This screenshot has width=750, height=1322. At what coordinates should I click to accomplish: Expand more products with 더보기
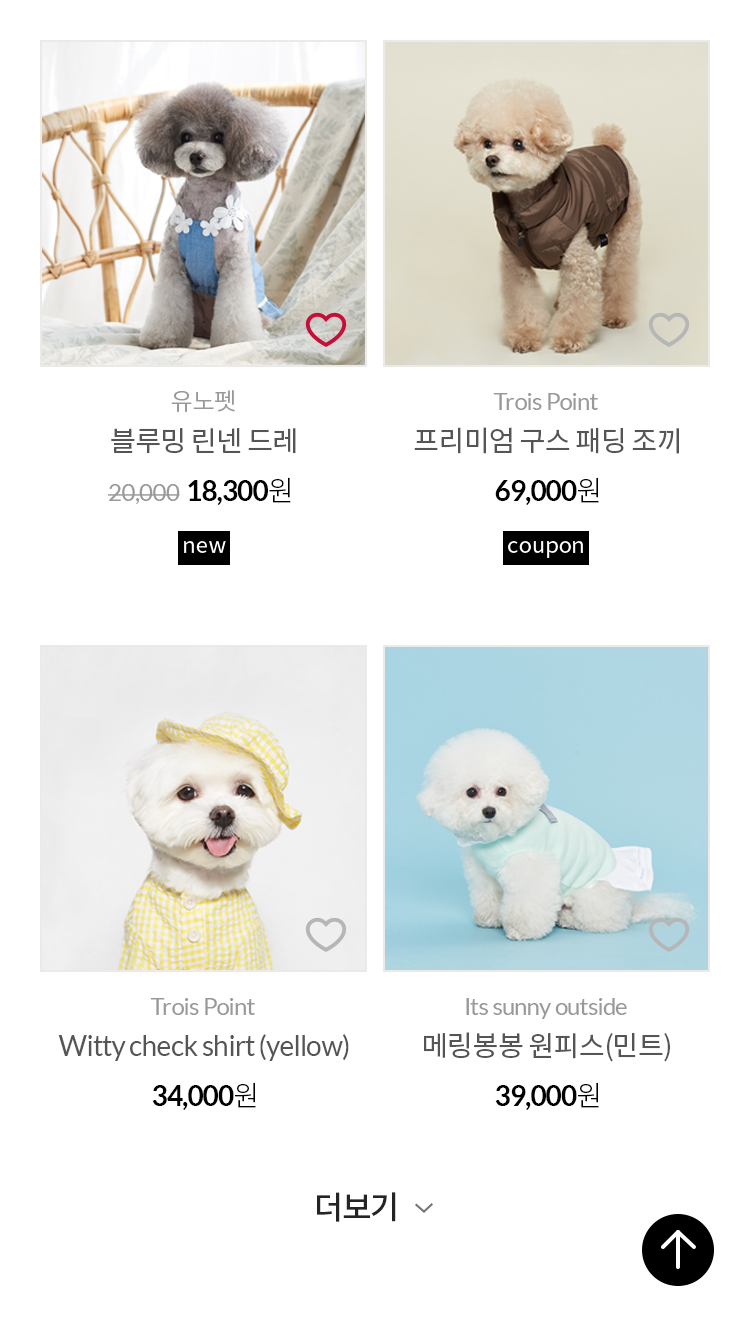[x=374, y=1207]
